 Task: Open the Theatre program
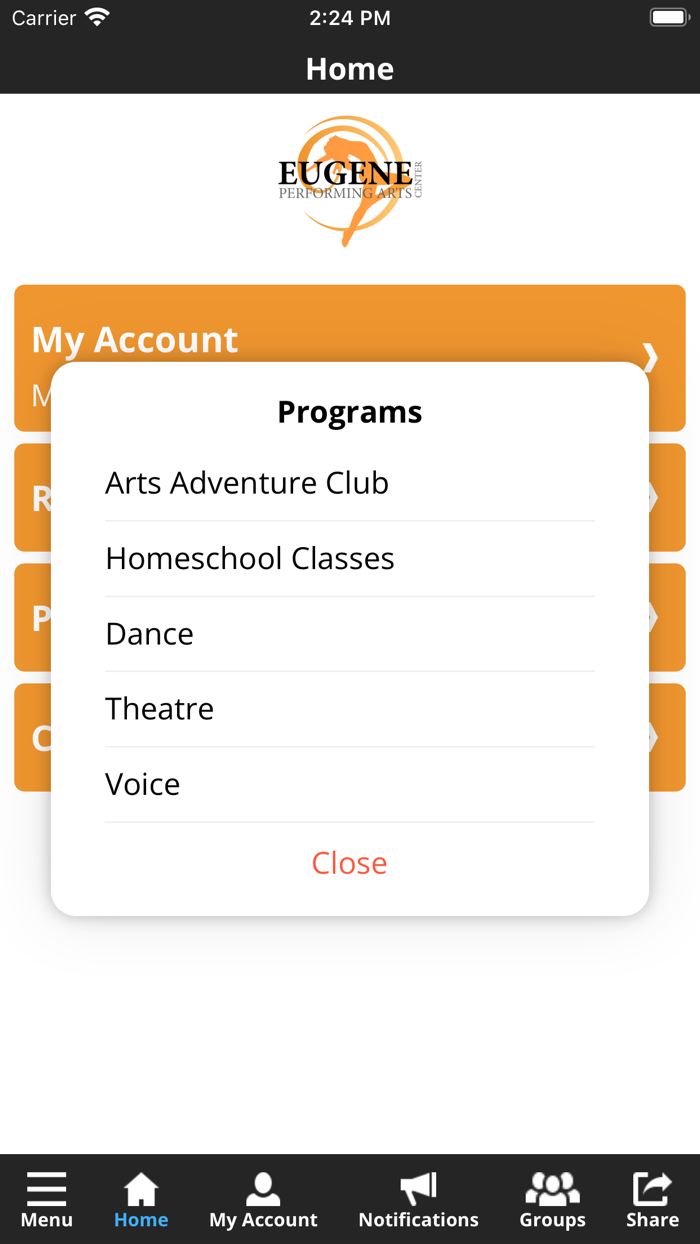tap(160, 709)
